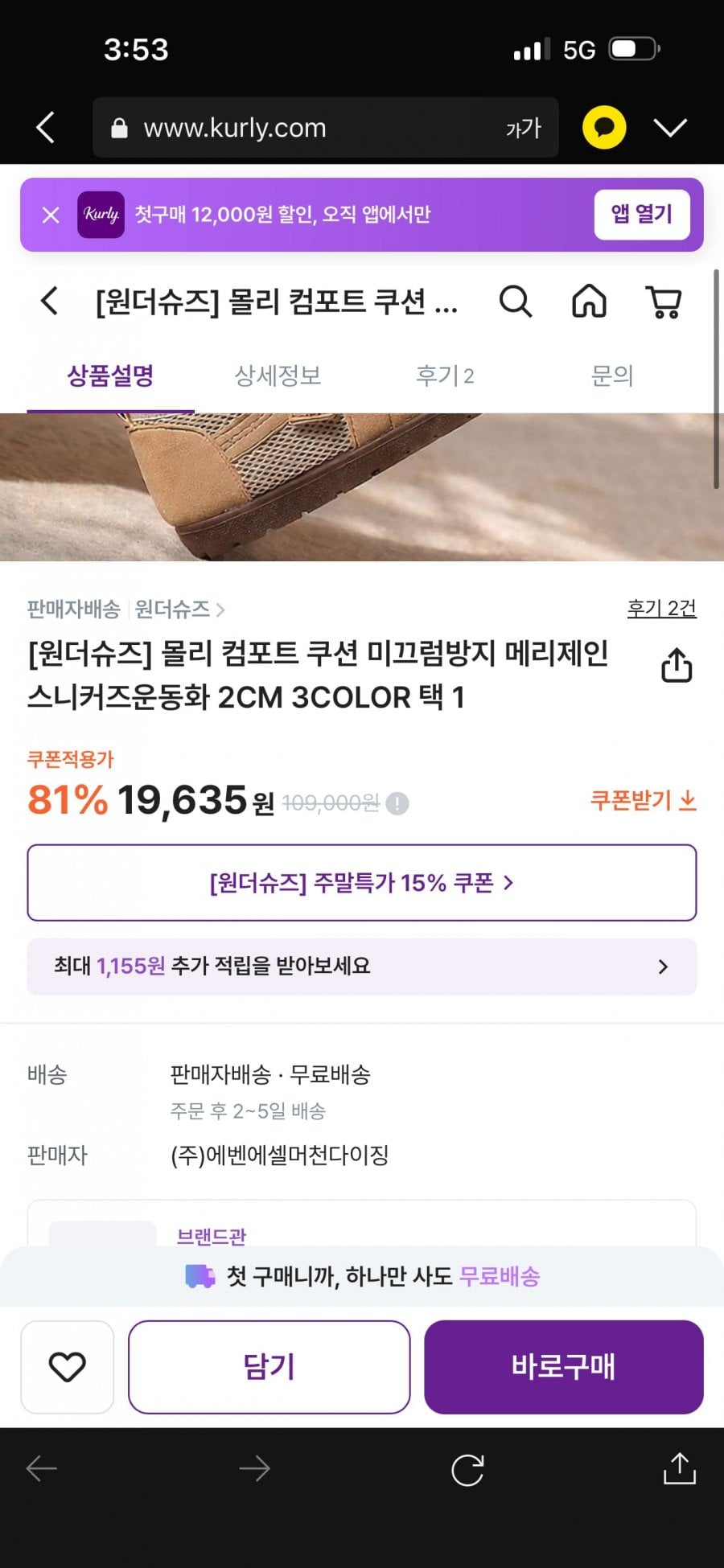Open the 후기 2건 reviews link

point(662,609)
